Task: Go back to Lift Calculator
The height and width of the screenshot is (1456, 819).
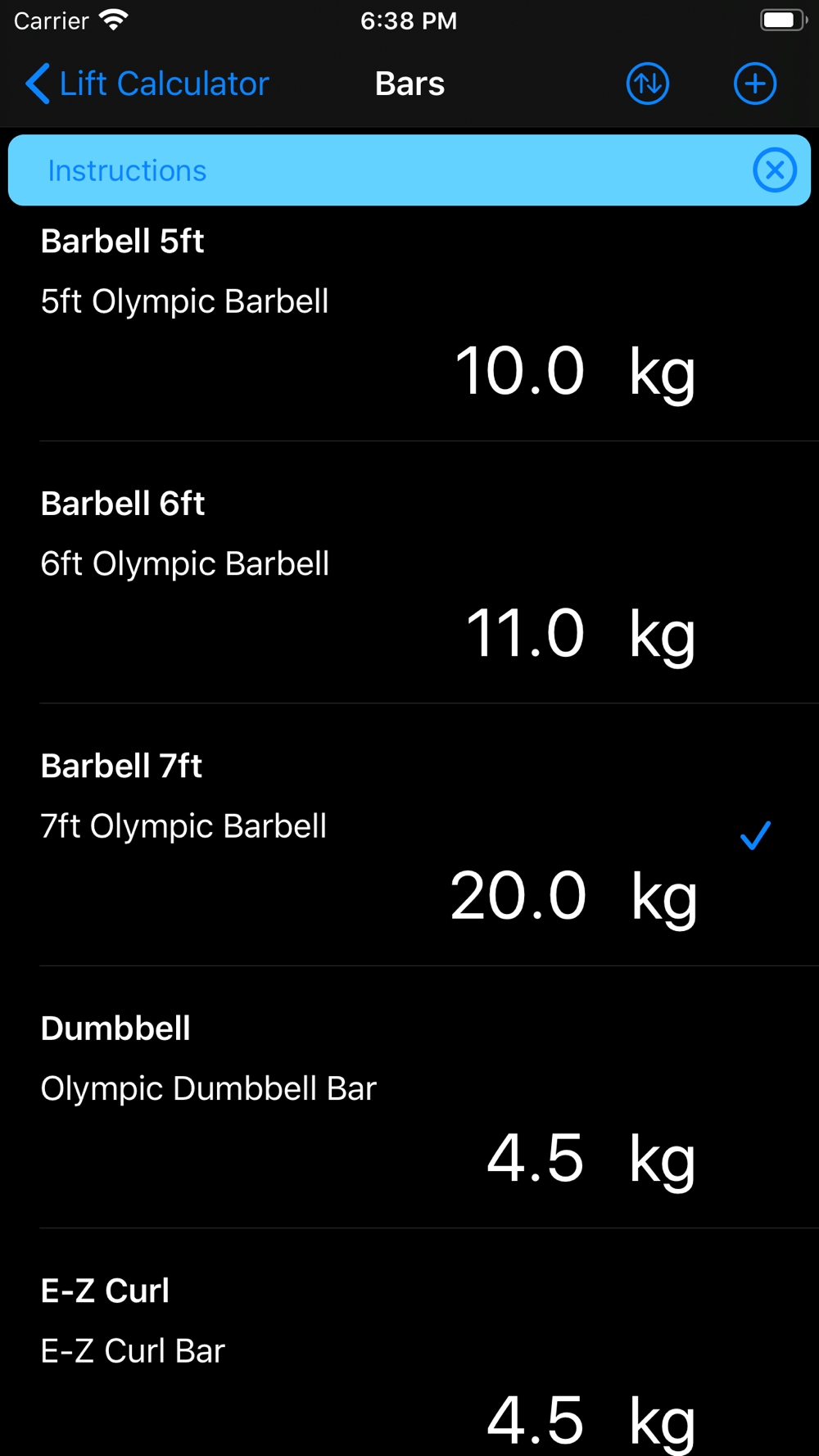Action: (147, 84)
